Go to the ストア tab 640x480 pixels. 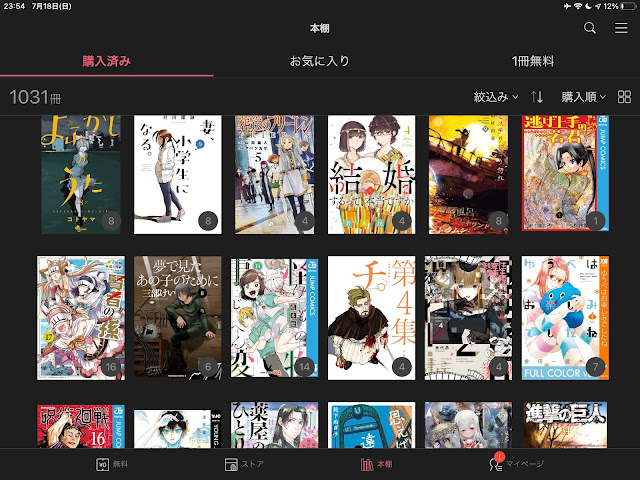tap(244, 464)
